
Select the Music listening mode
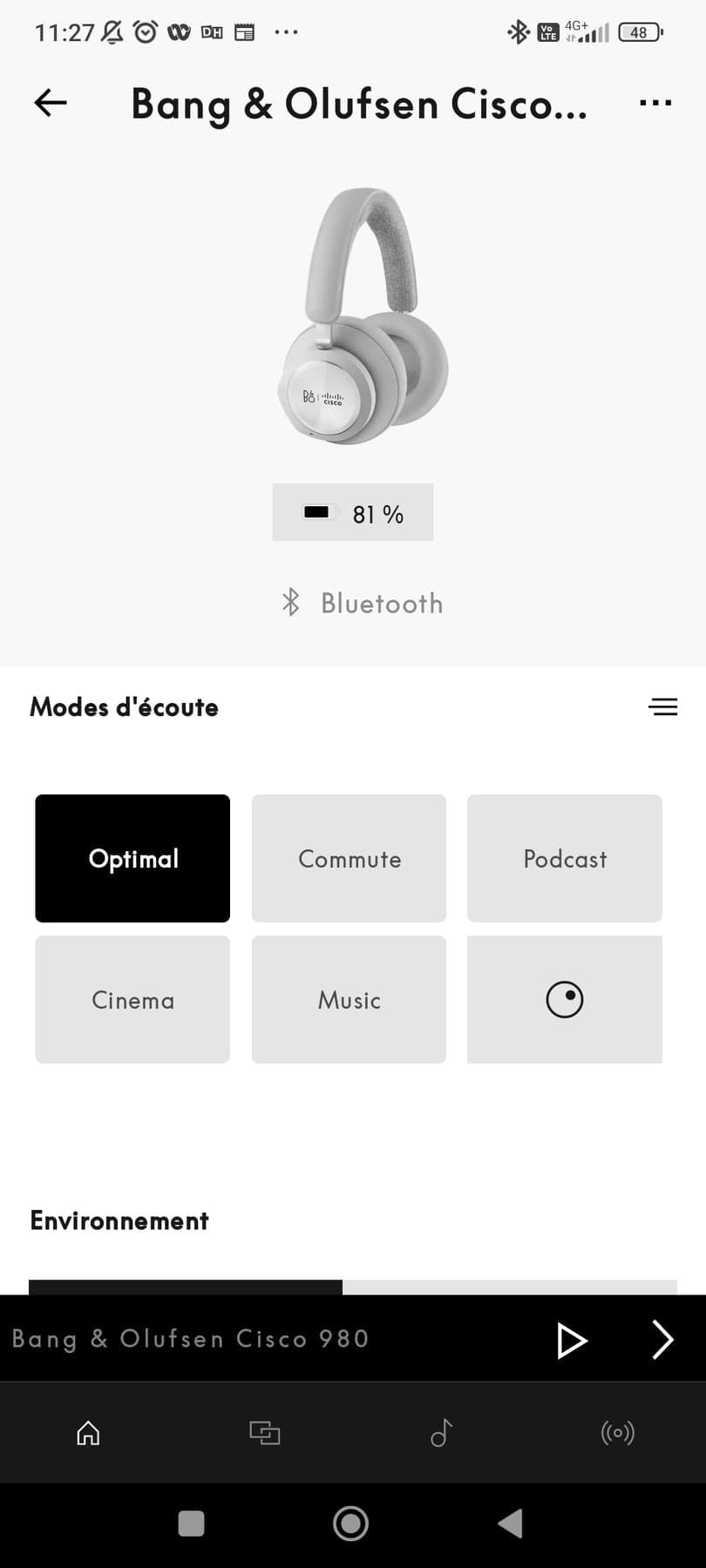pyautogui.click(x=349, y=999)
